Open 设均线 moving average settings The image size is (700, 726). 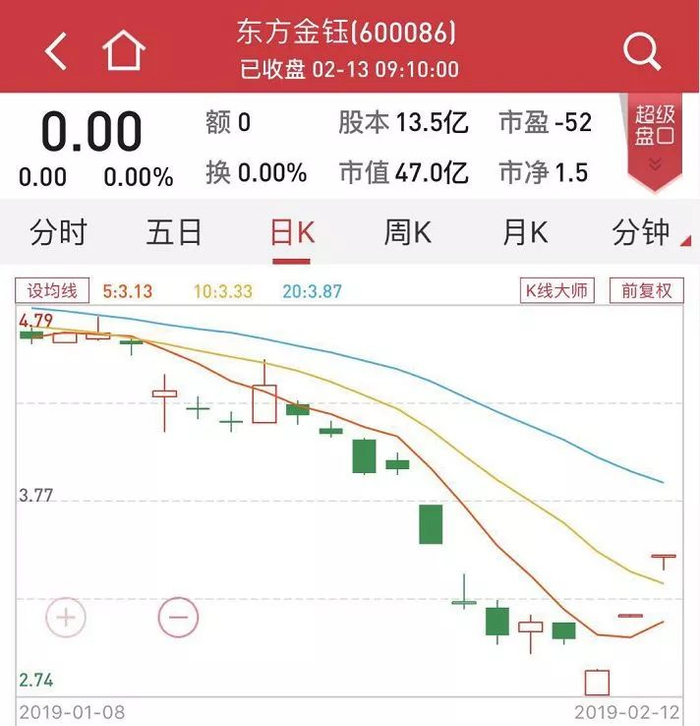coord(52,291)
